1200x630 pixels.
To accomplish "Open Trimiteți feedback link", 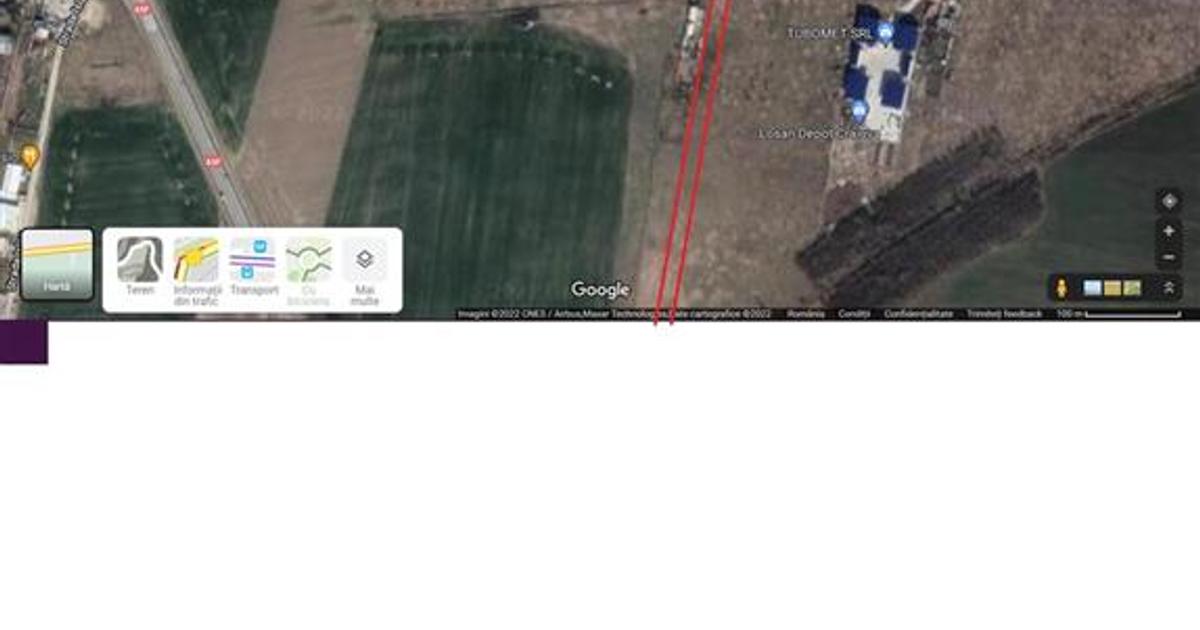I will click(x=1004, y=314).
